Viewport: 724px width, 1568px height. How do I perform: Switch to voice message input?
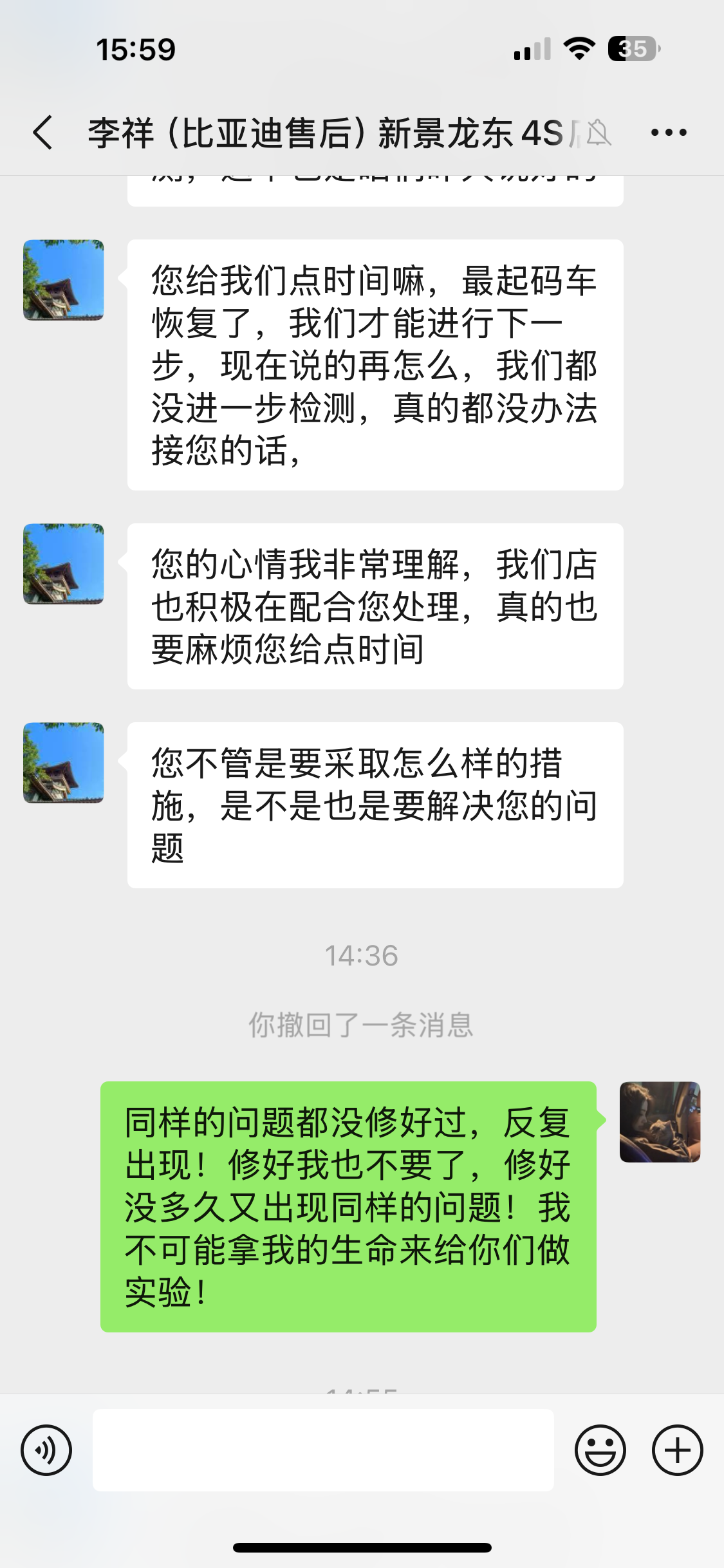coord(46,1450)
